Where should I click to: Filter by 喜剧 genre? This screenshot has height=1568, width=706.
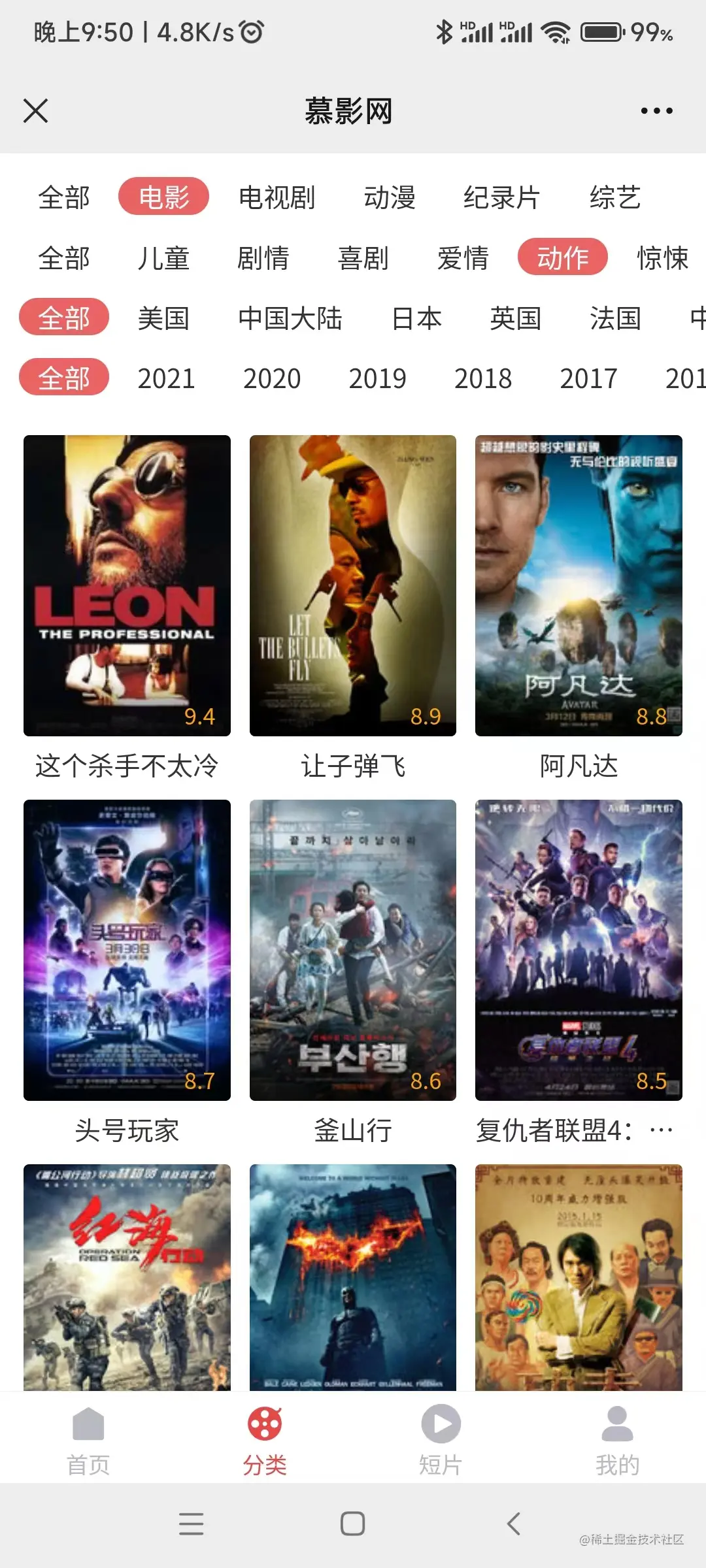[363, 258]
